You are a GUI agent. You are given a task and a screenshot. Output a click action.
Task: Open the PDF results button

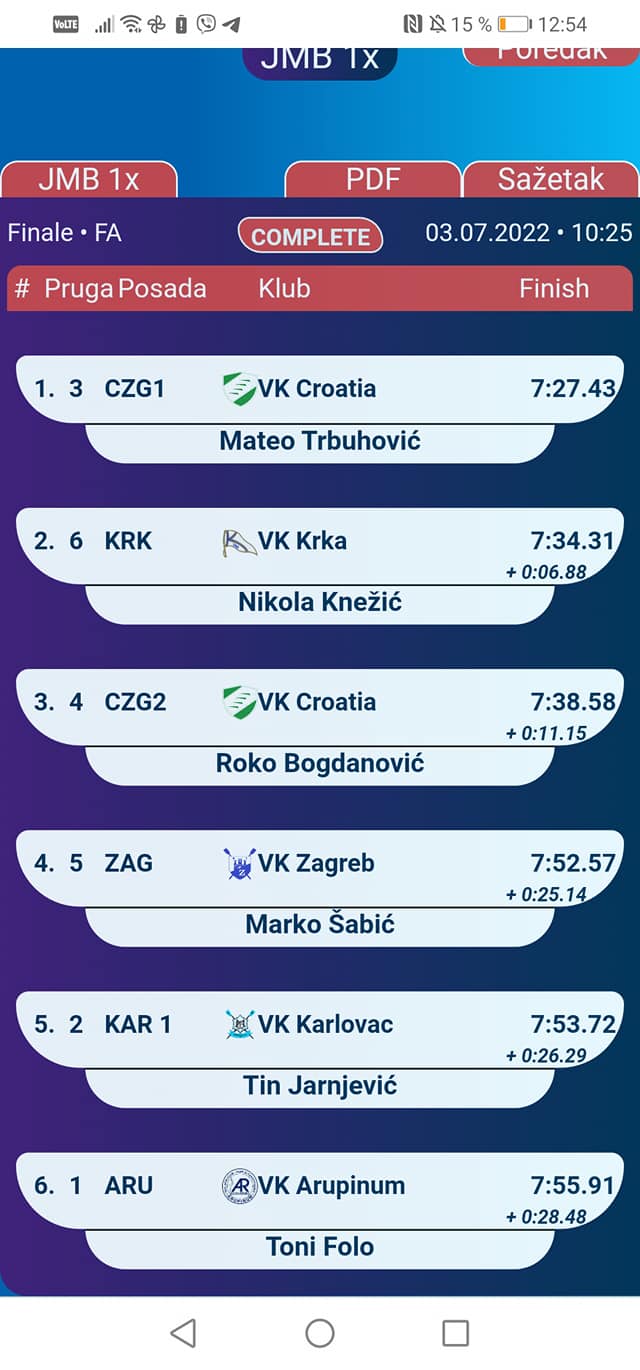pyautogui.click(x=373, y=180)
